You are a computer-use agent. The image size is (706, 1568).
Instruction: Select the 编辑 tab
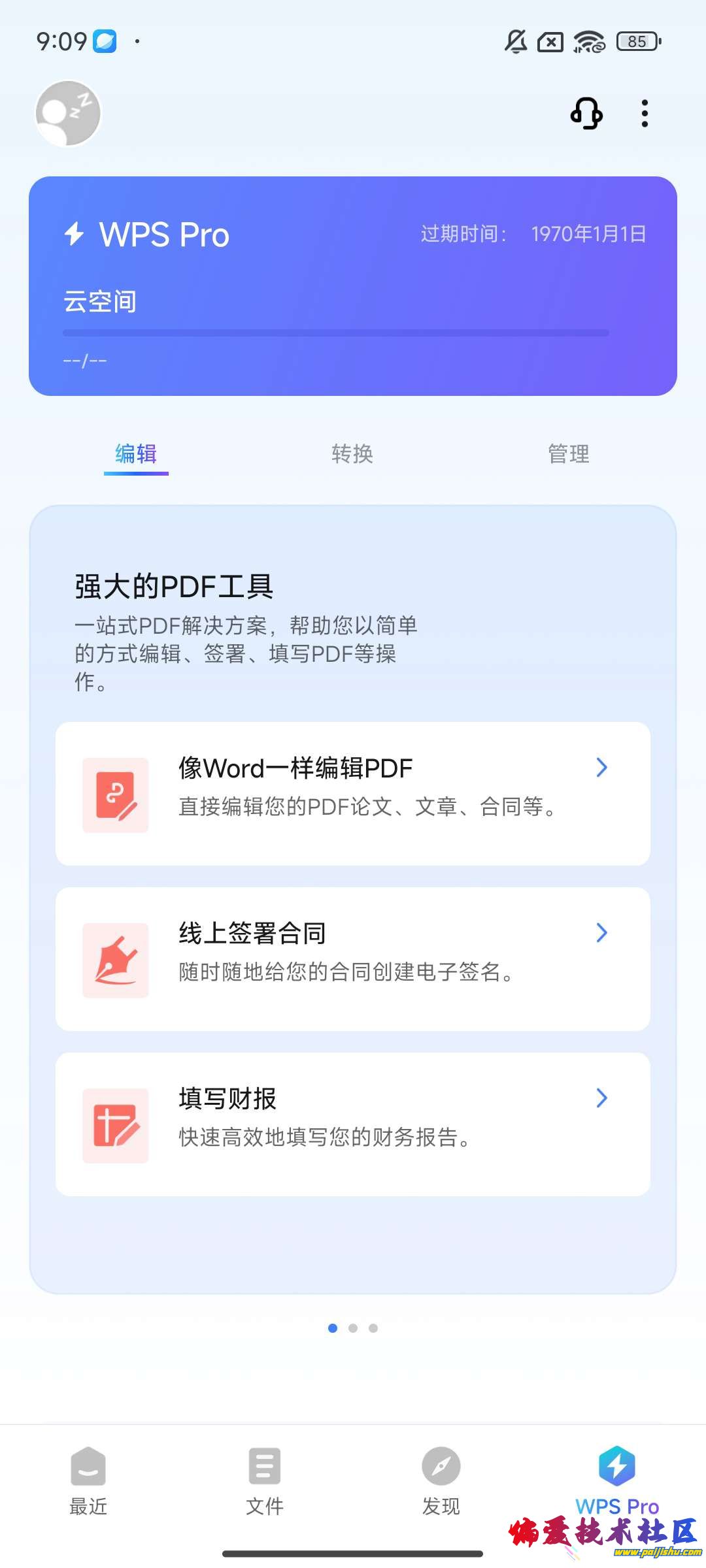tap(136, 454)
